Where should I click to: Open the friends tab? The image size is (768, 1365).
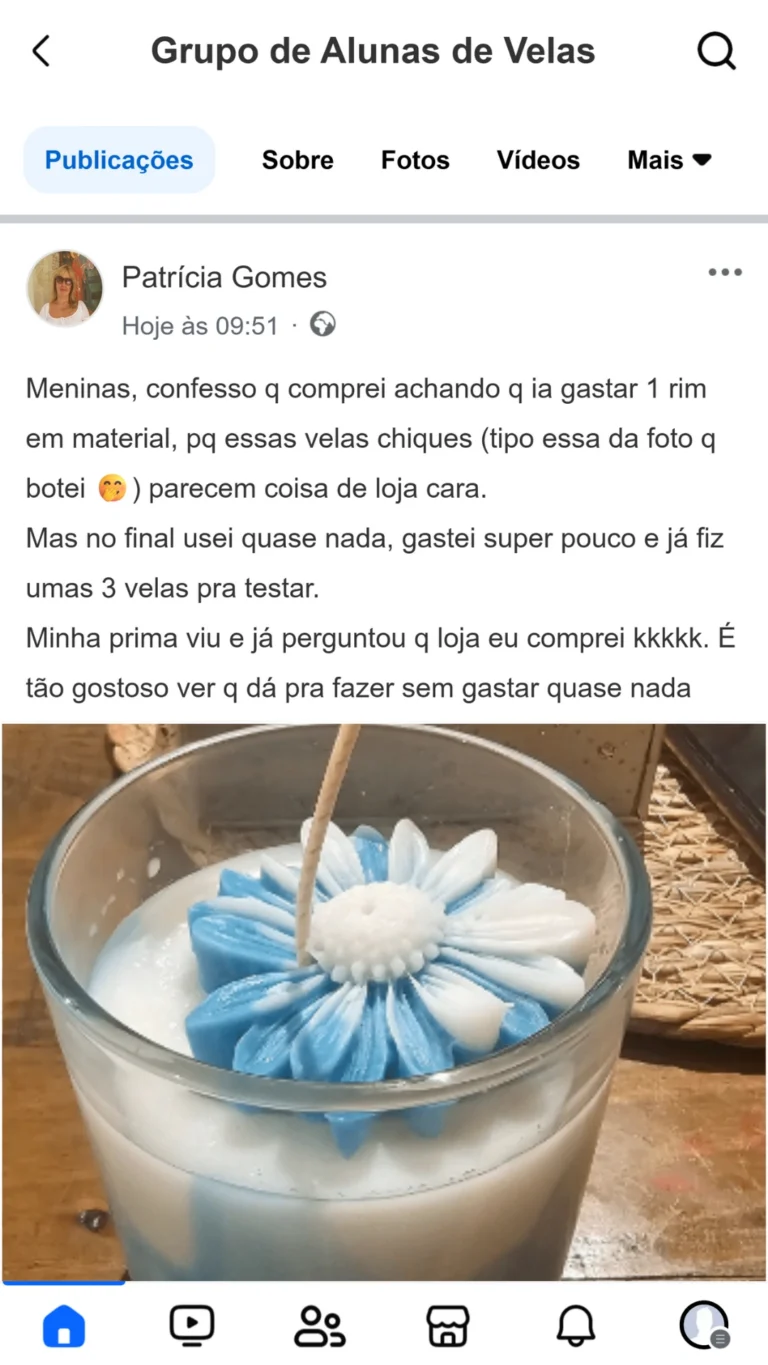click(x=319, y=1326)
